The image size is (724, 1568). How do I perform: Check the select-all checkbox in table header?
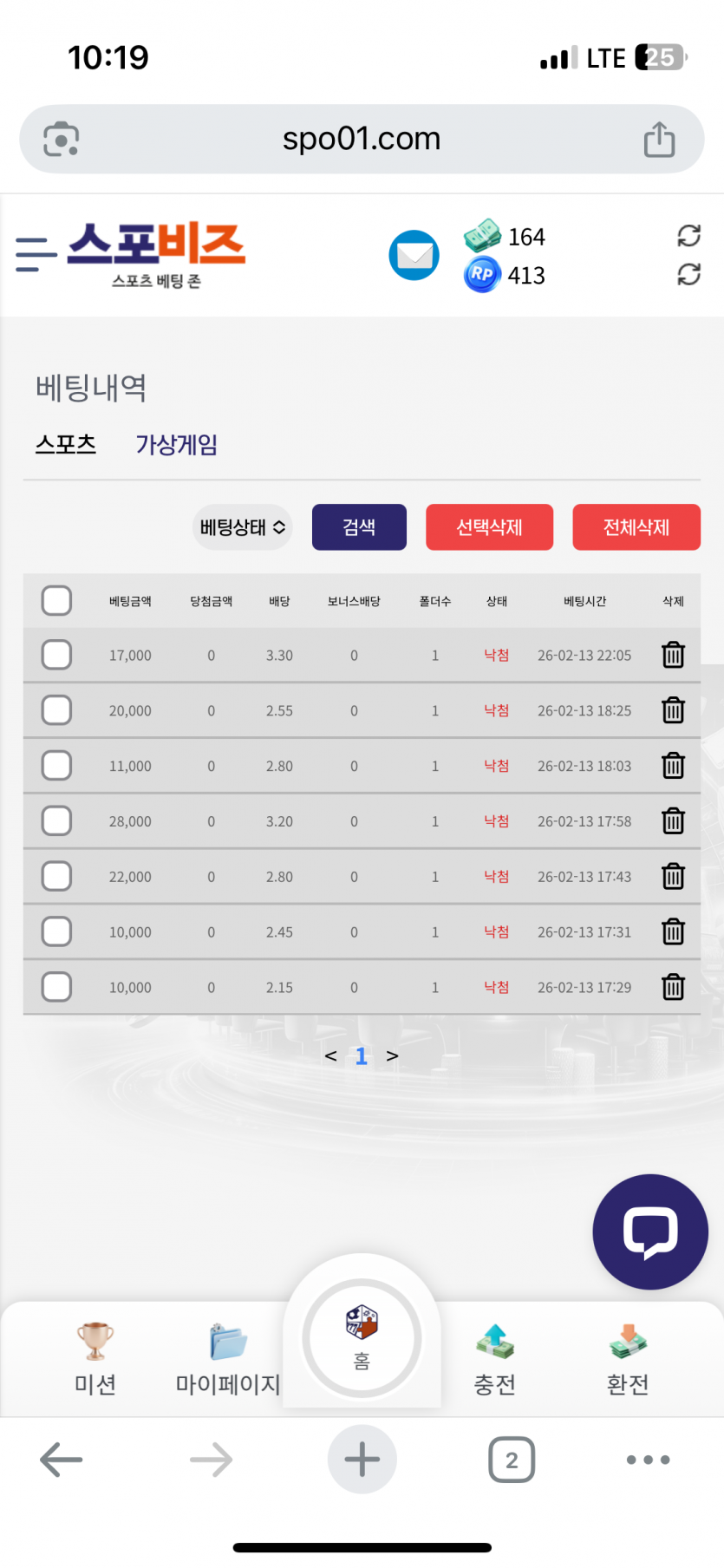[x=57, y=600]
